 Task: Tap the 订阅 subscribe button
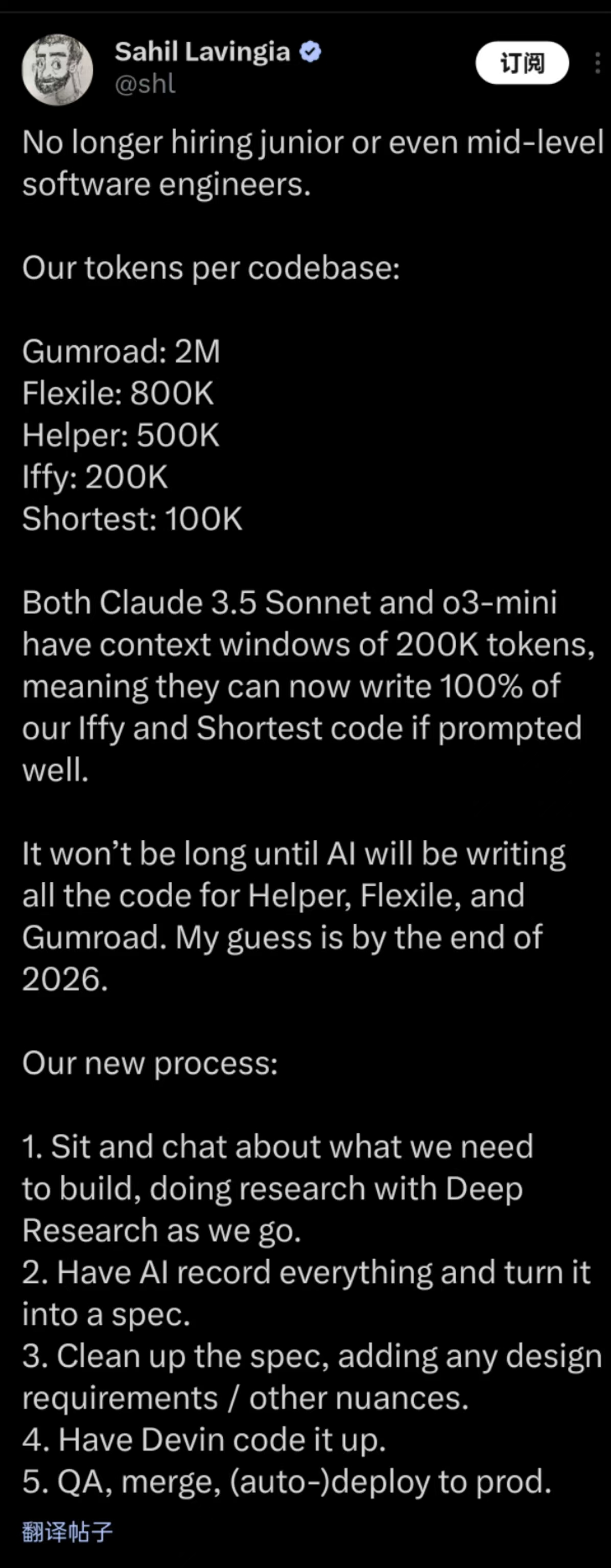coord(522,63)
